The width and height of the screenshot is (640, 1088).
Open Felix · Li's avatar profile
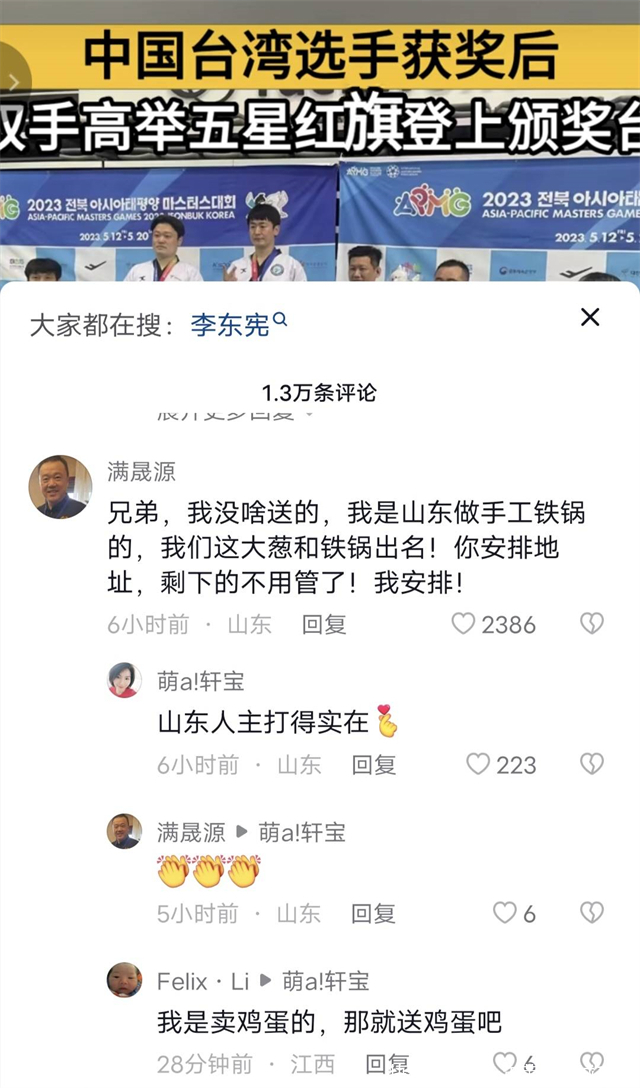click(124, 980)
